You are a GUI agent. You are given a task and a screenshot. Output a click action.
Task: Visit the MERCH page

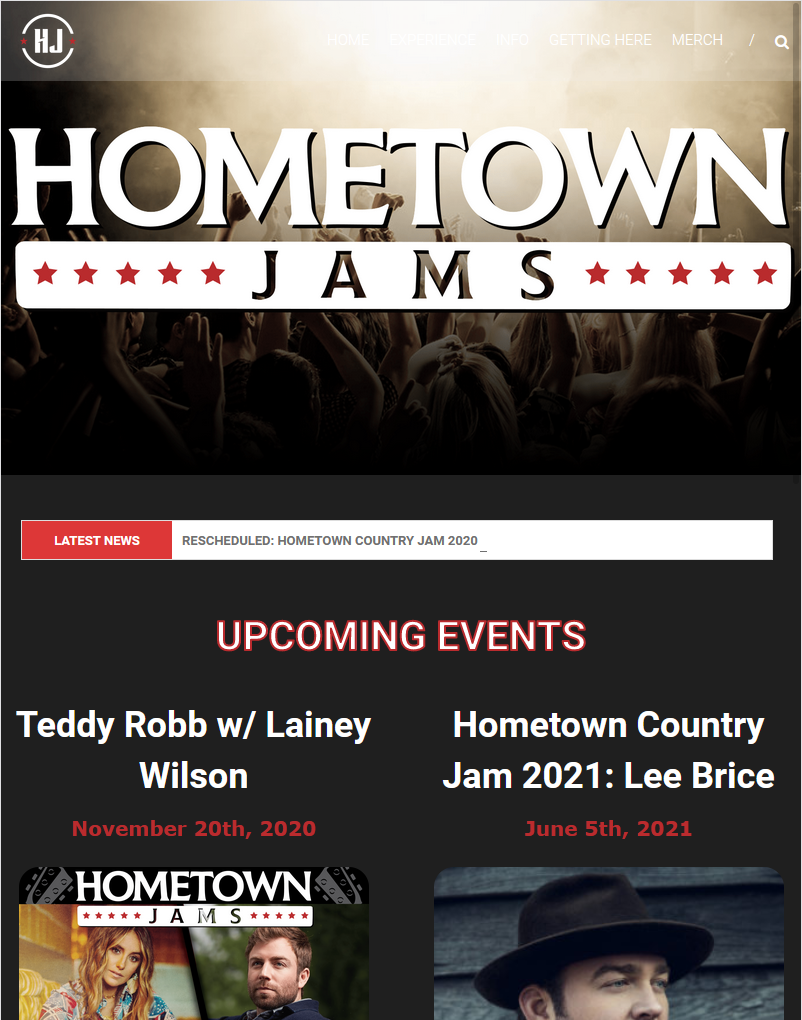click(x=697, y=40)
